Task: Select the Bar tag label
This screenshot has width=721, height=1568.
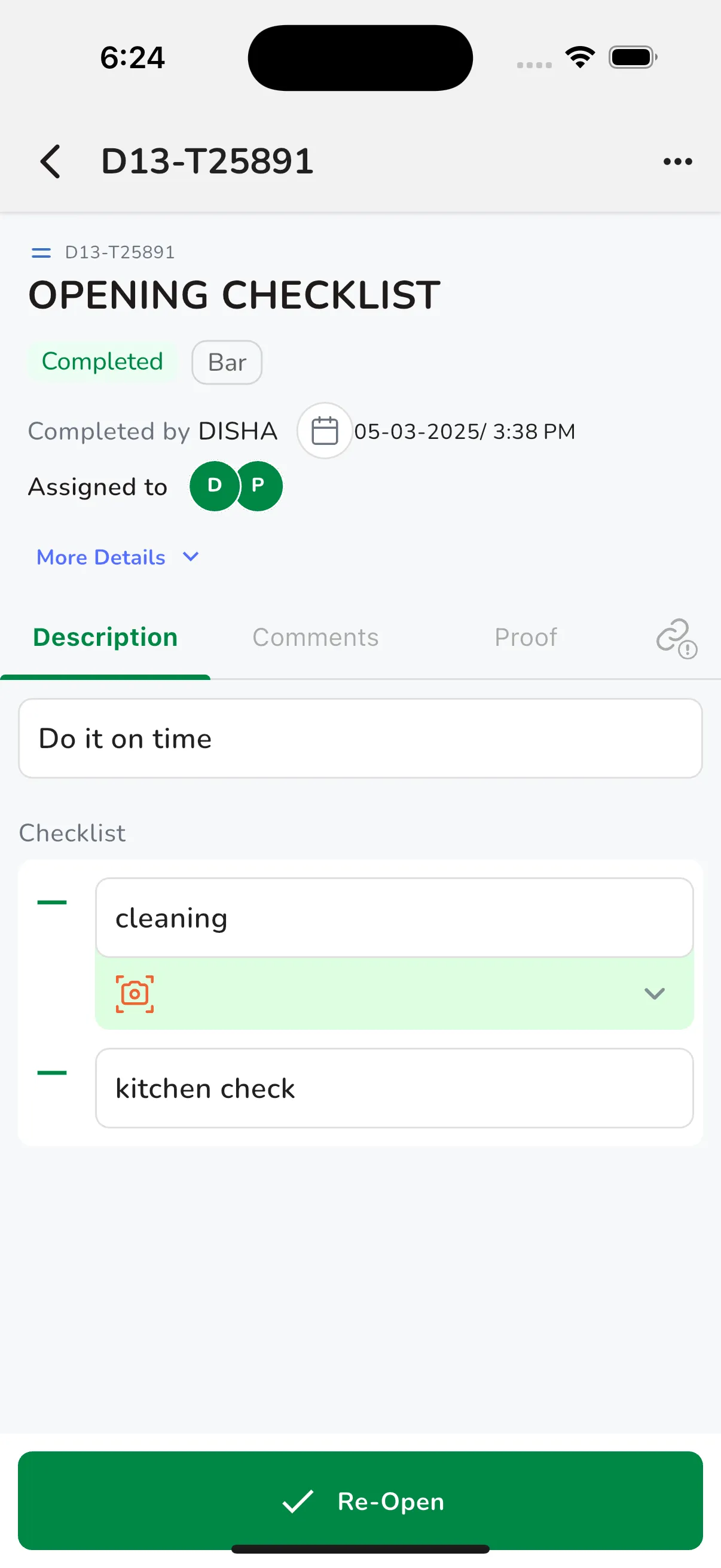Action: click(x=227, y=362)
